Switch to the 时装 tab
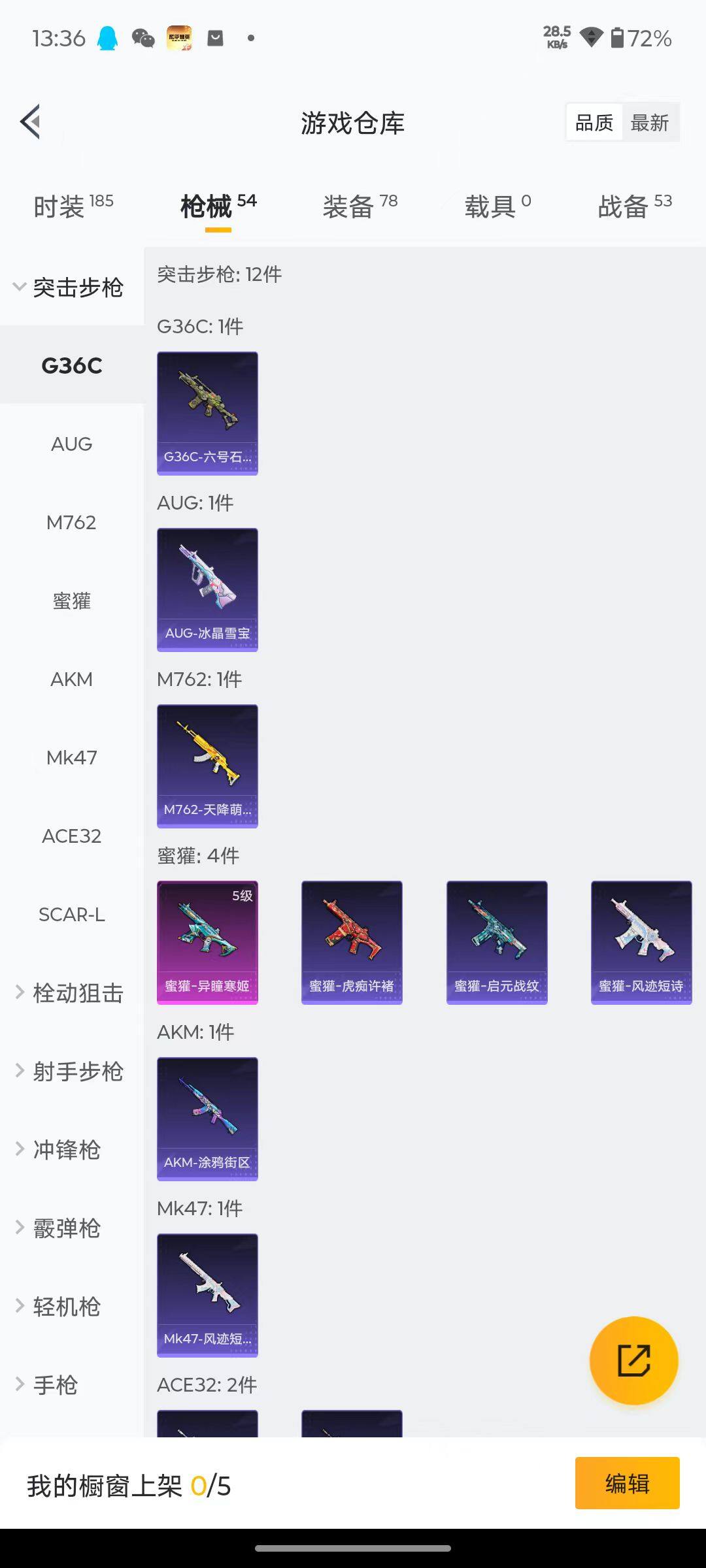 61,204
